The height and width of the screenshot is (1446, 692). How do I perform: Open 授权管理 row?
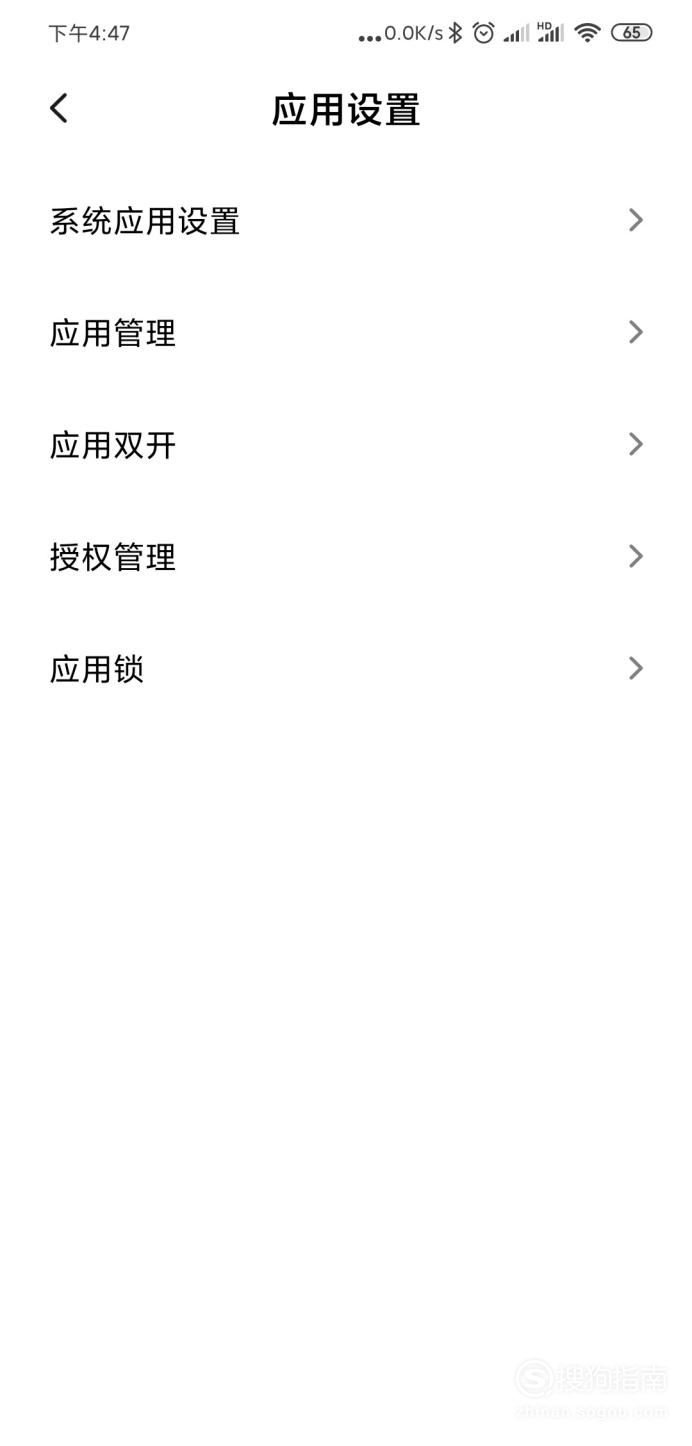[346, 557]
